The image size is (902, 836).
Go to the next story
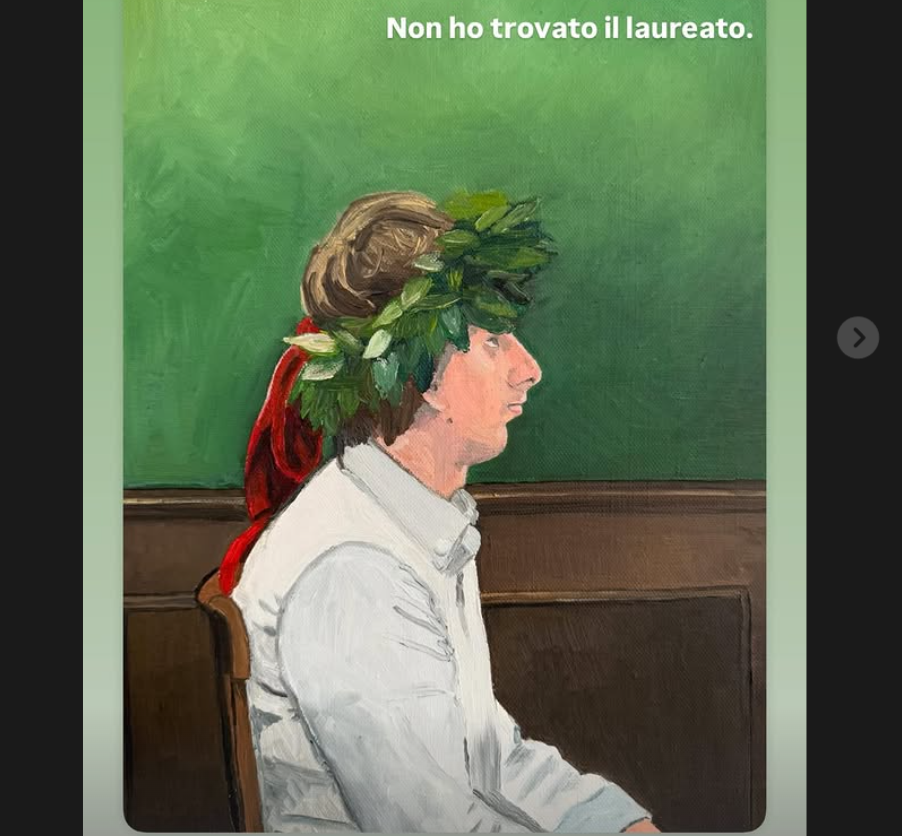click(857, 338)
